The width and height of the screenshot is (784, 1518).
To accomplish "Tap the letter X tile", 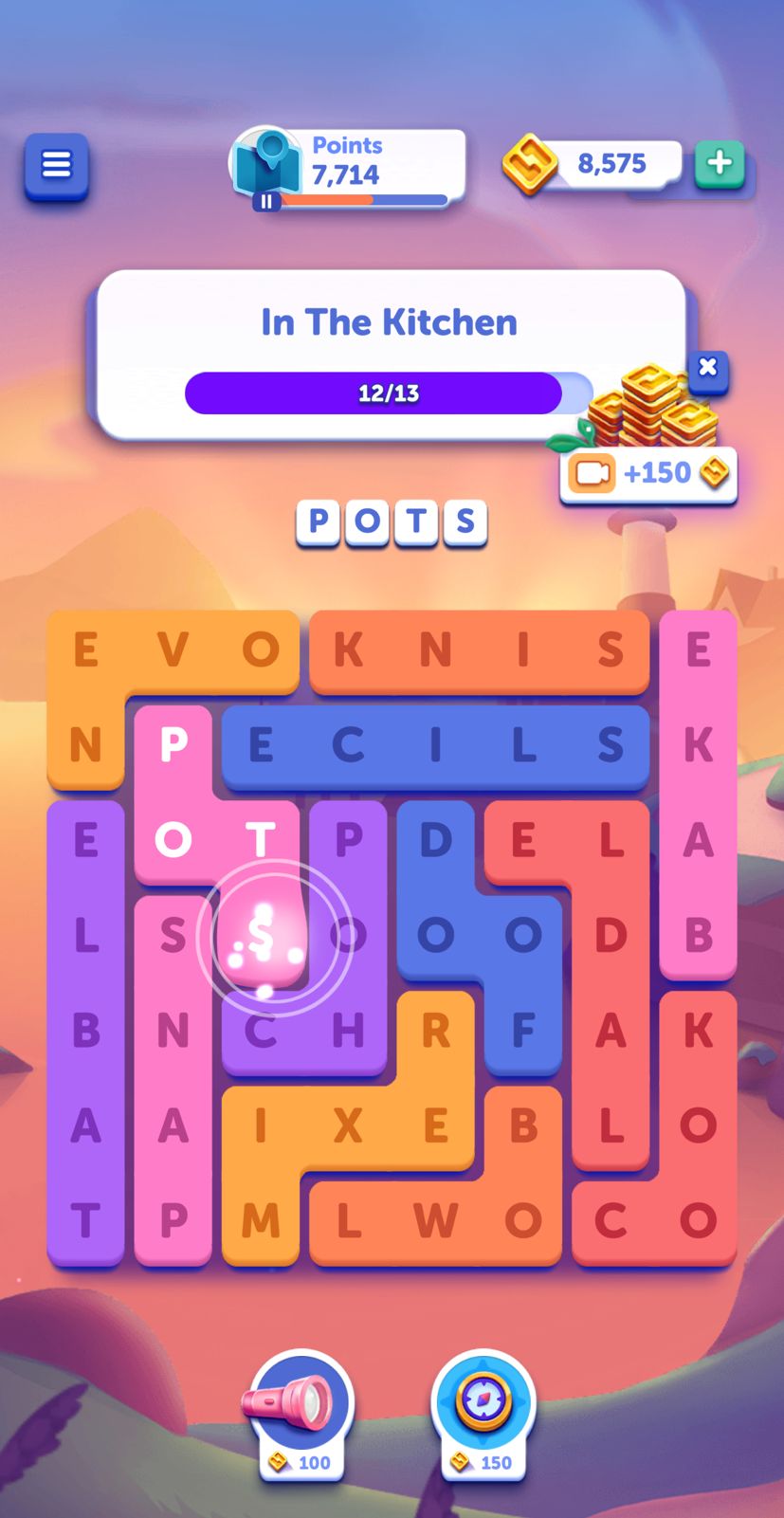I will (347, 1125).
